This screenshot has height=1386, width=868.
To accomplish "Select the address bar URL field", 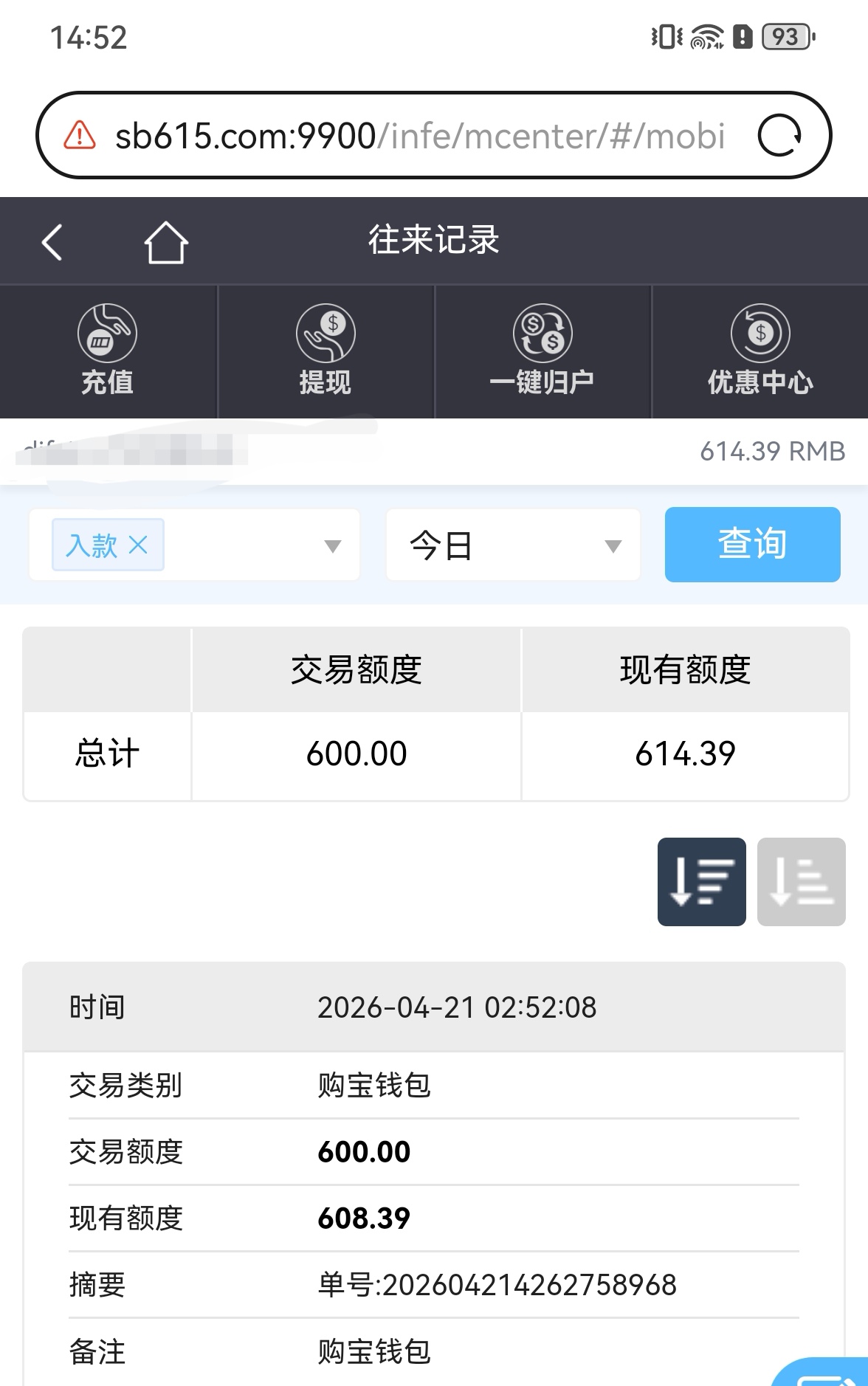I will (x=421, y=135).
